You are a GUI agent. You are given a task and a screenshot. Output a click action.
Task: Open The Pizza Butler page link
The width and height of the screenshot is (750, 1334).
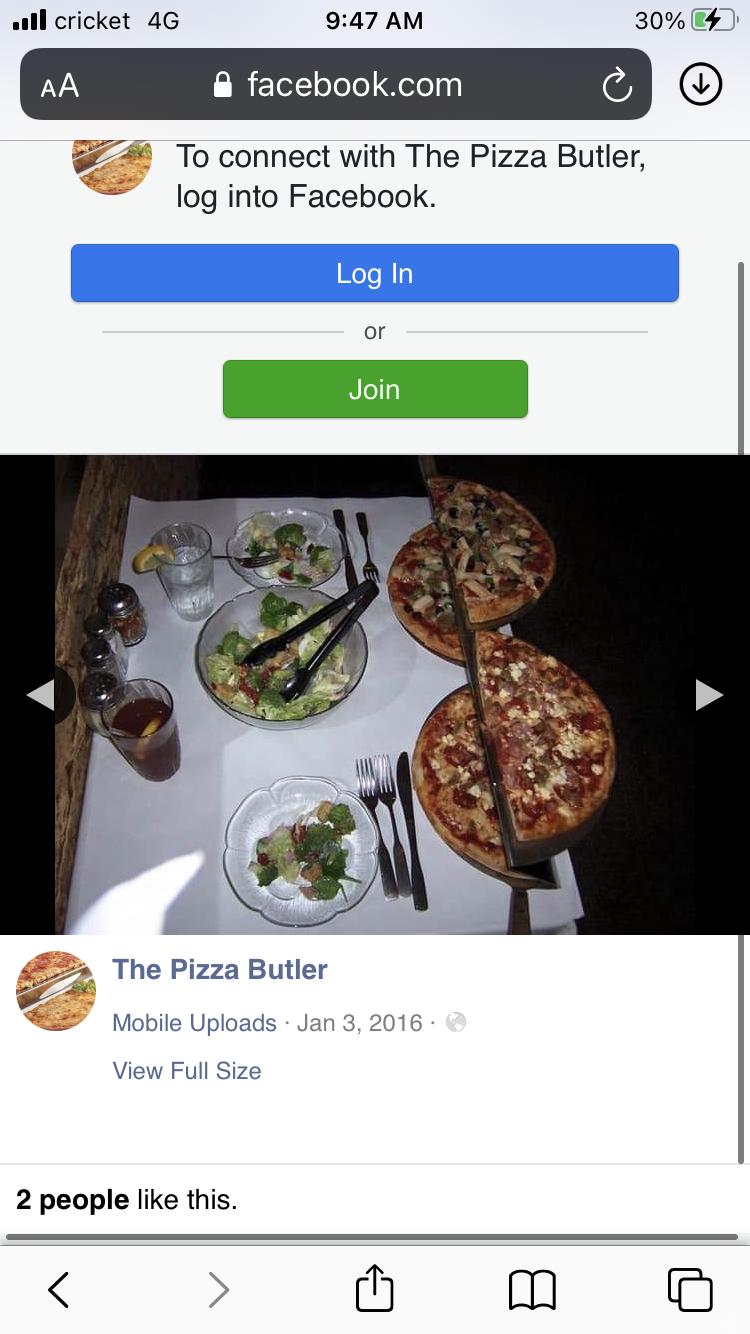pos(220,969)
